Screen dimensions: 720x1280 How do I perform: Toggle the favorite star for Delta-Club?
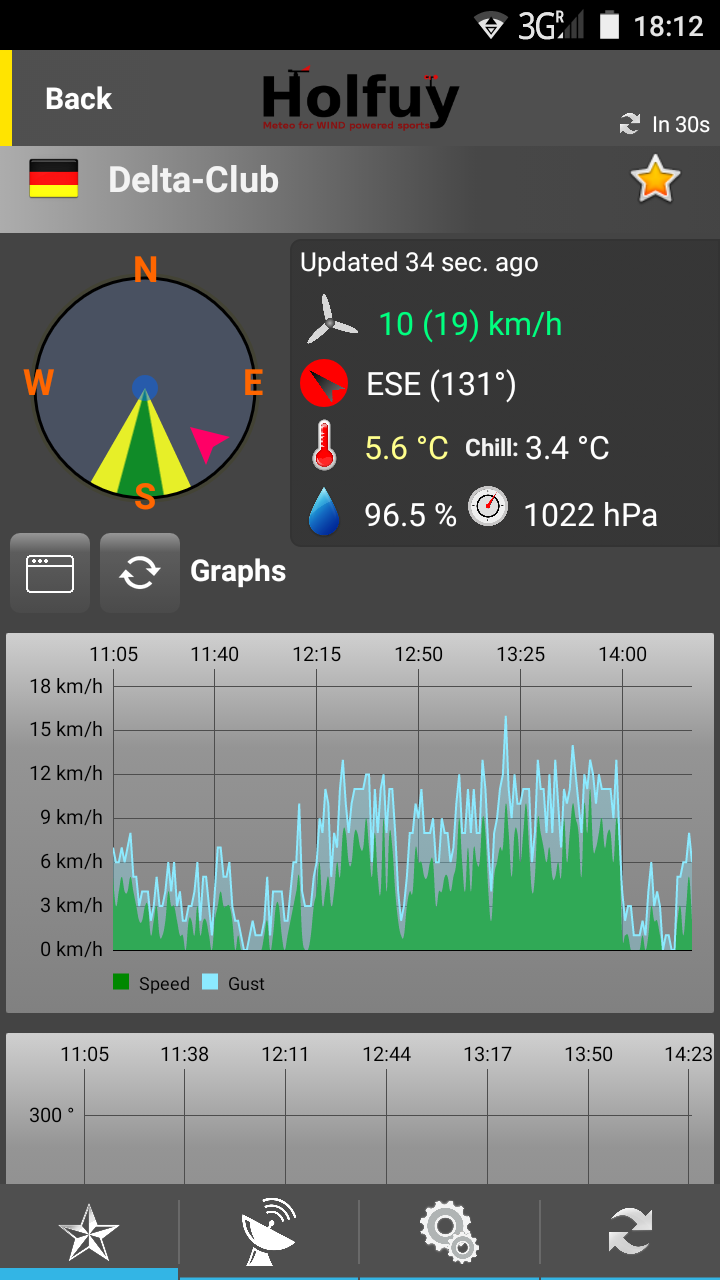click(655, 180)
